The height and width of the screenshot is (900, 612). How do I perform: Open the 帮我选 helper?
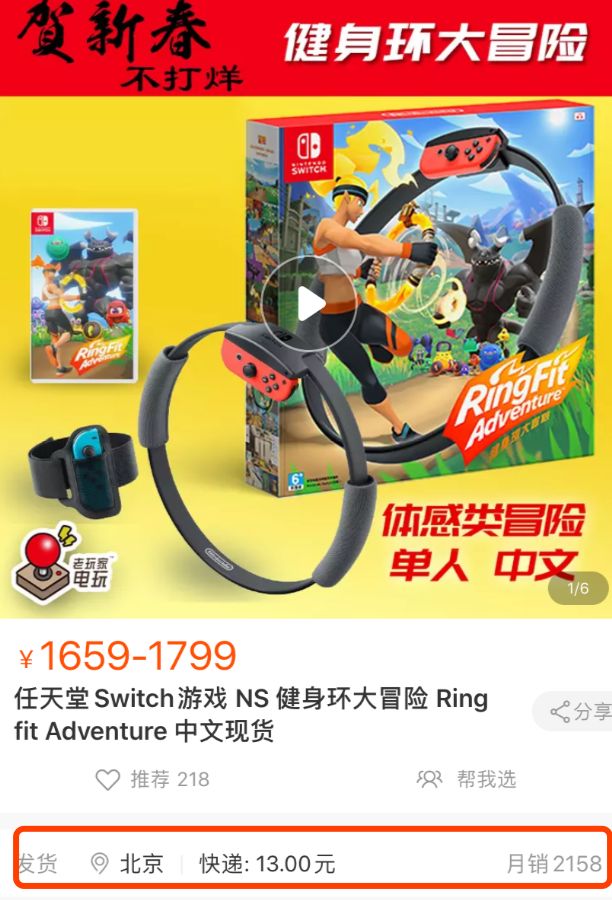pos(467,779)
